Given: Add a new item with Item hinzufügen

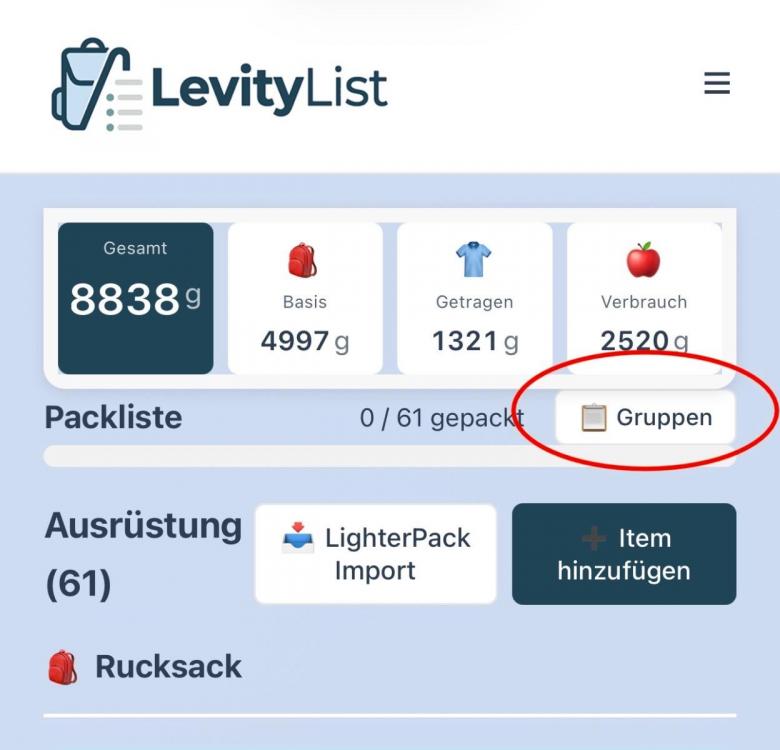Looking at the screenshot, I should 624,554.
